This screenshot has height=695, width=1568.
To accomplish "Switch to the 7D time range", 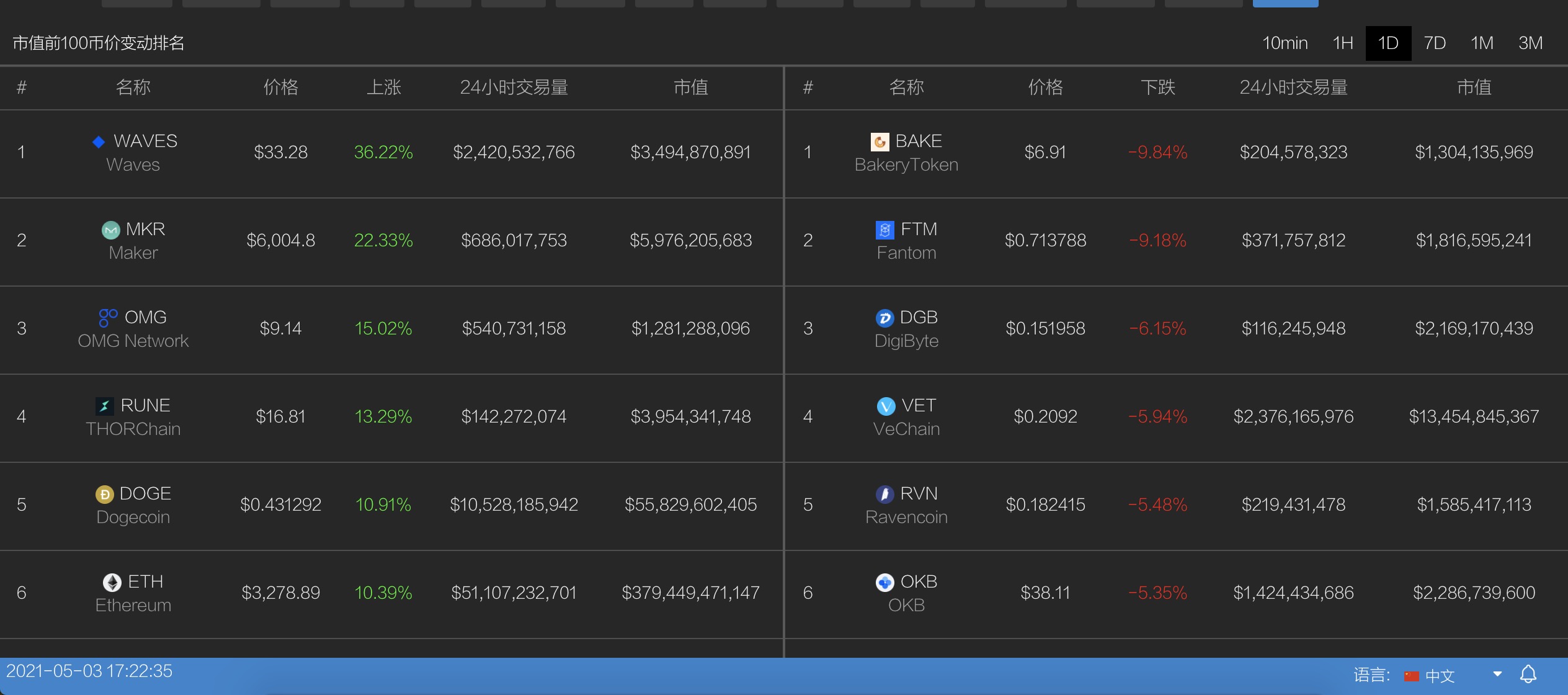I will click(1435, 43).
